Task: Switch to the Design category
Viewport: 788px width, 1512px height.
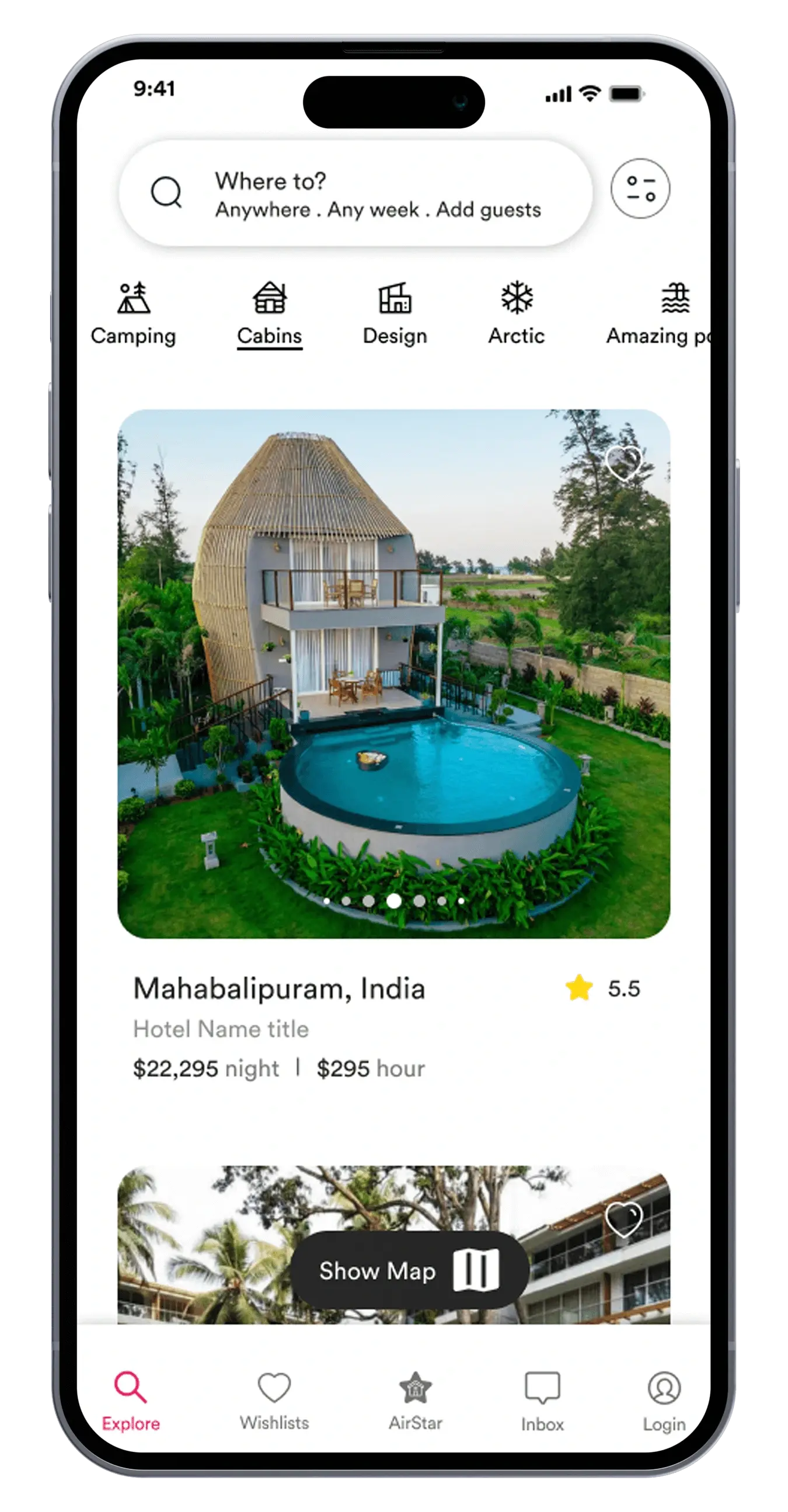Action: click(395, 314)
